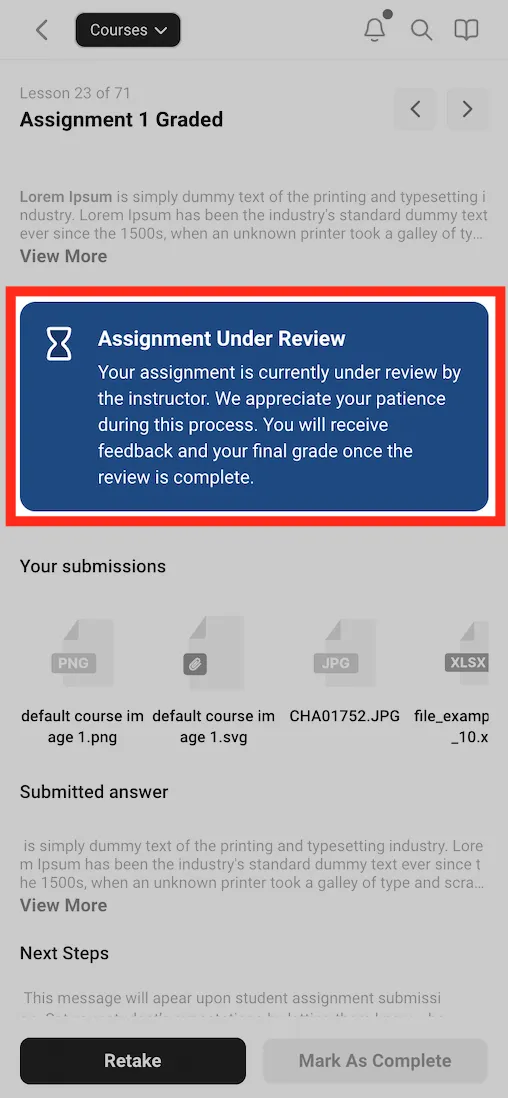Go to the previous lesson
Viewport: 508px width, 1098px height.
coord(416,109)
